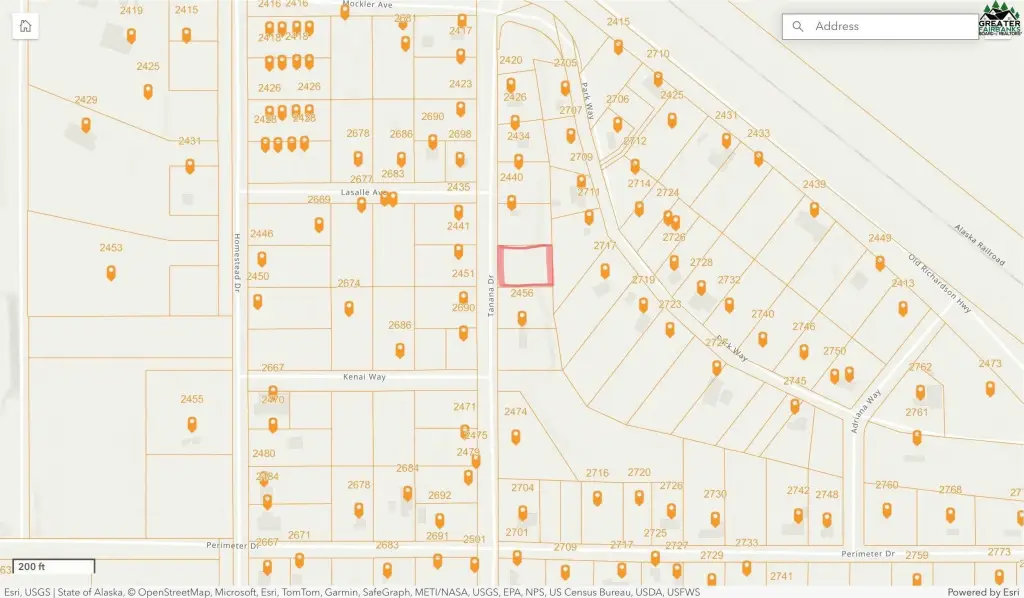Viewport: 1024px width, 598px height.
Task: Select the map pin labeled 2449
Action: (880, 263)
